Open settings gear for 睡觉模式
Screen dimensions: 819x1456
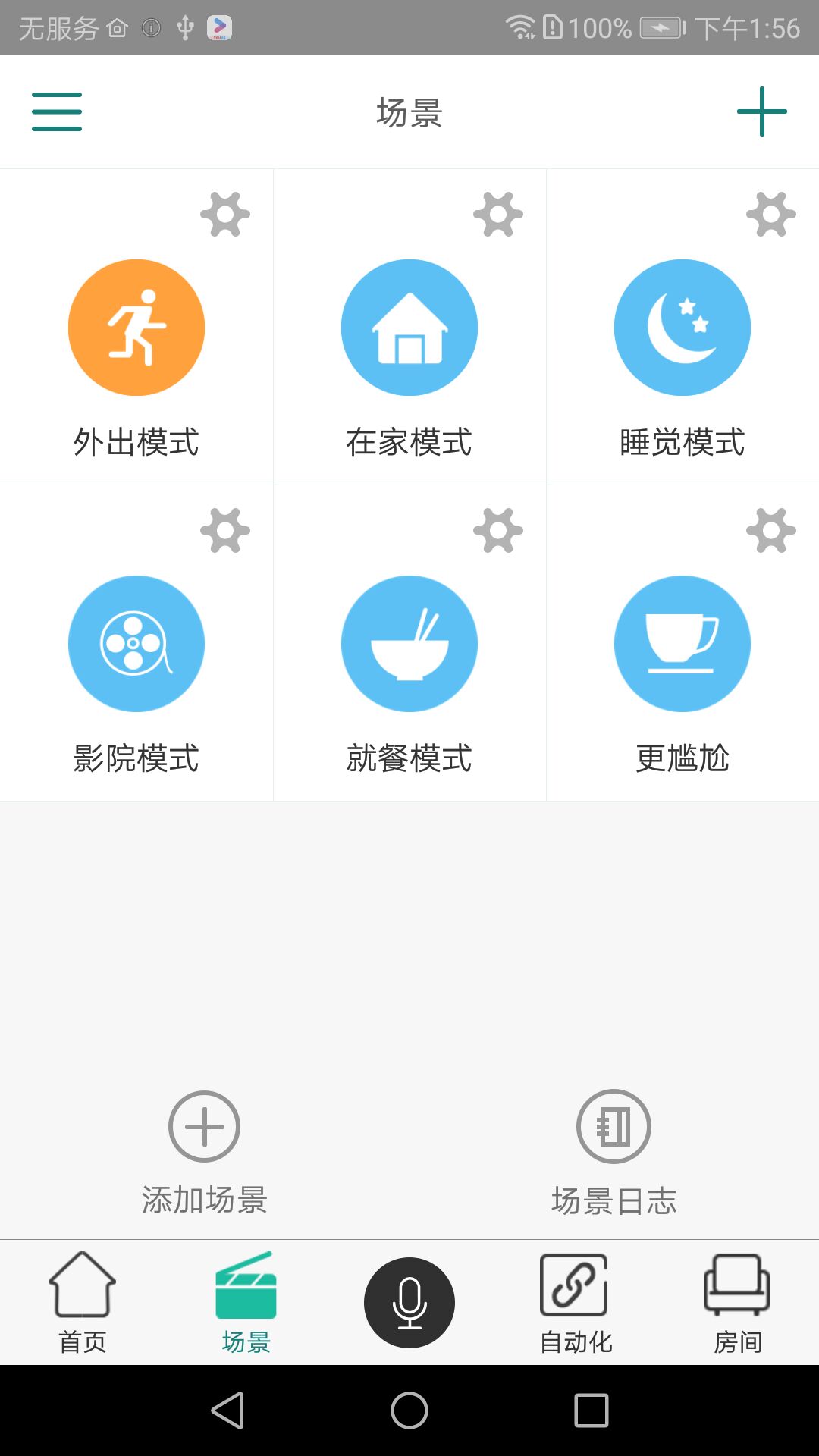click(x=771, y=215)
